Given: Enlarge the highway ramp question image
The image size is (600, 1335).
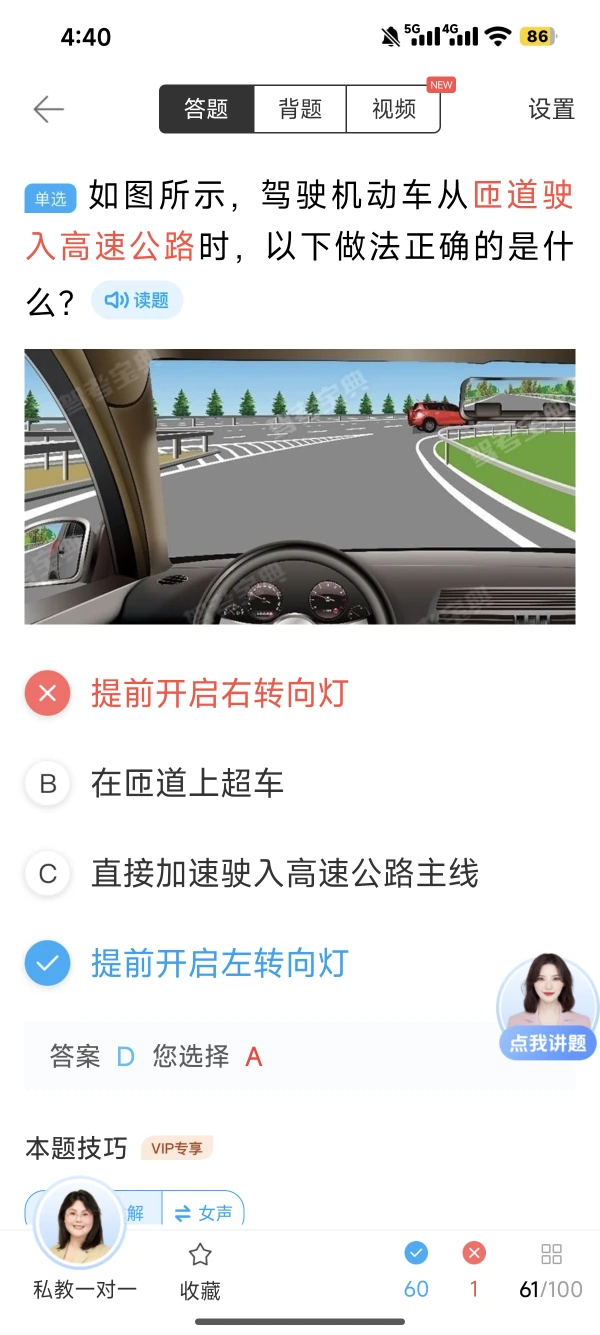Looking at the screenshot, I should [x=300, y=486].
